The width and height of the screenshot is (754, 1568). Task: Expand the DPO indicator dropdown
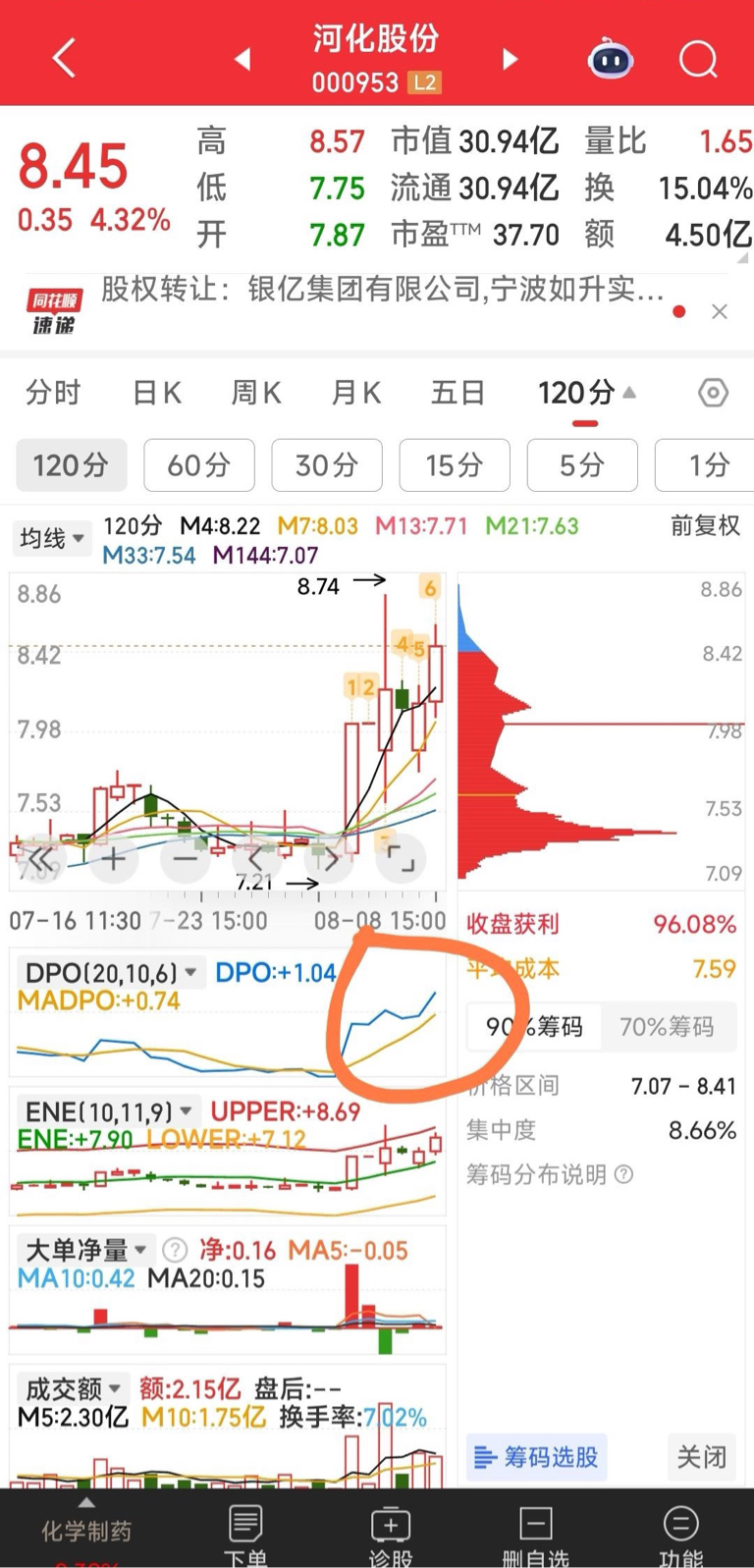(x=111, y=972)
